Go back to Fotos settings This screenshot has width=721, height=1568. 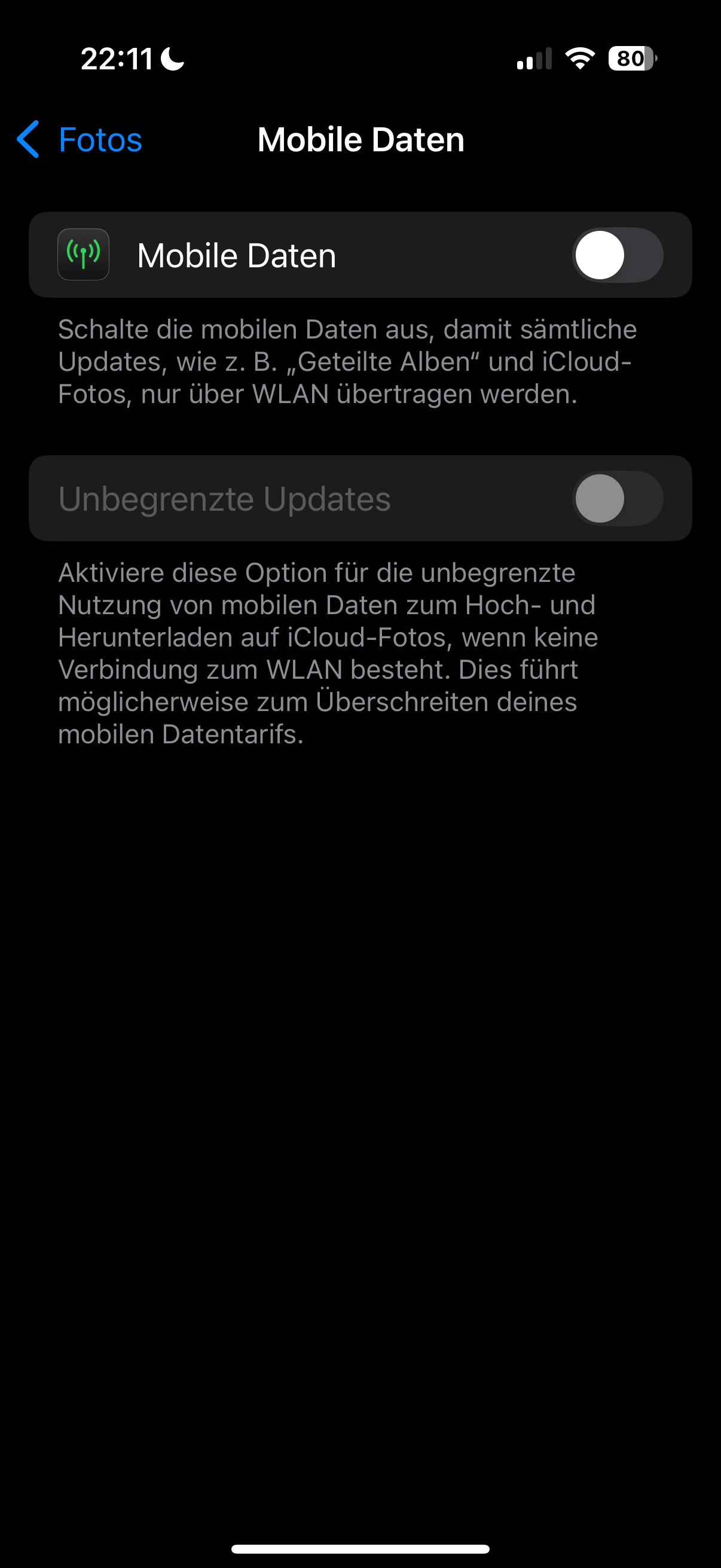click(79, 139)
